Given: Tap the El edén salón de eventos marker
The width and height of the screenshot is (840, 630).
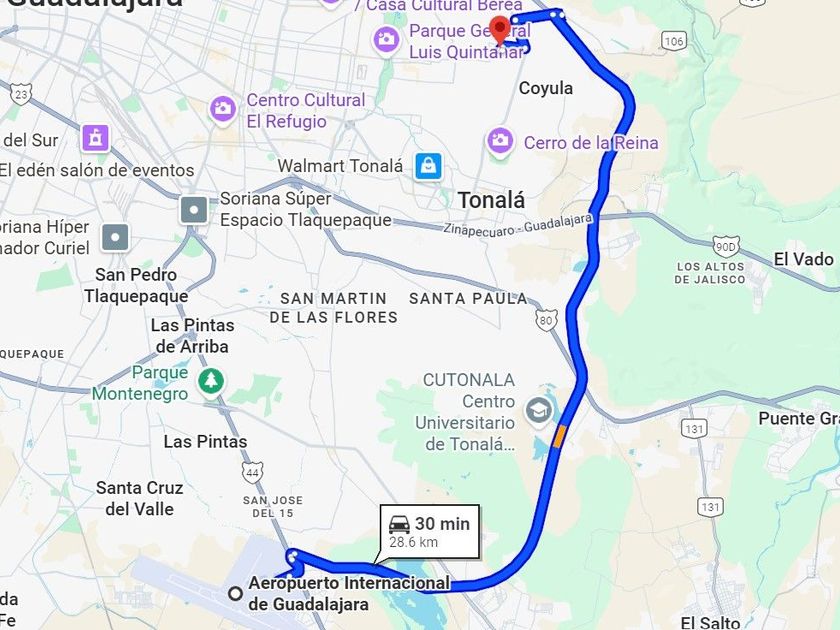Looking at the screenshot, I should coord(96,137).
